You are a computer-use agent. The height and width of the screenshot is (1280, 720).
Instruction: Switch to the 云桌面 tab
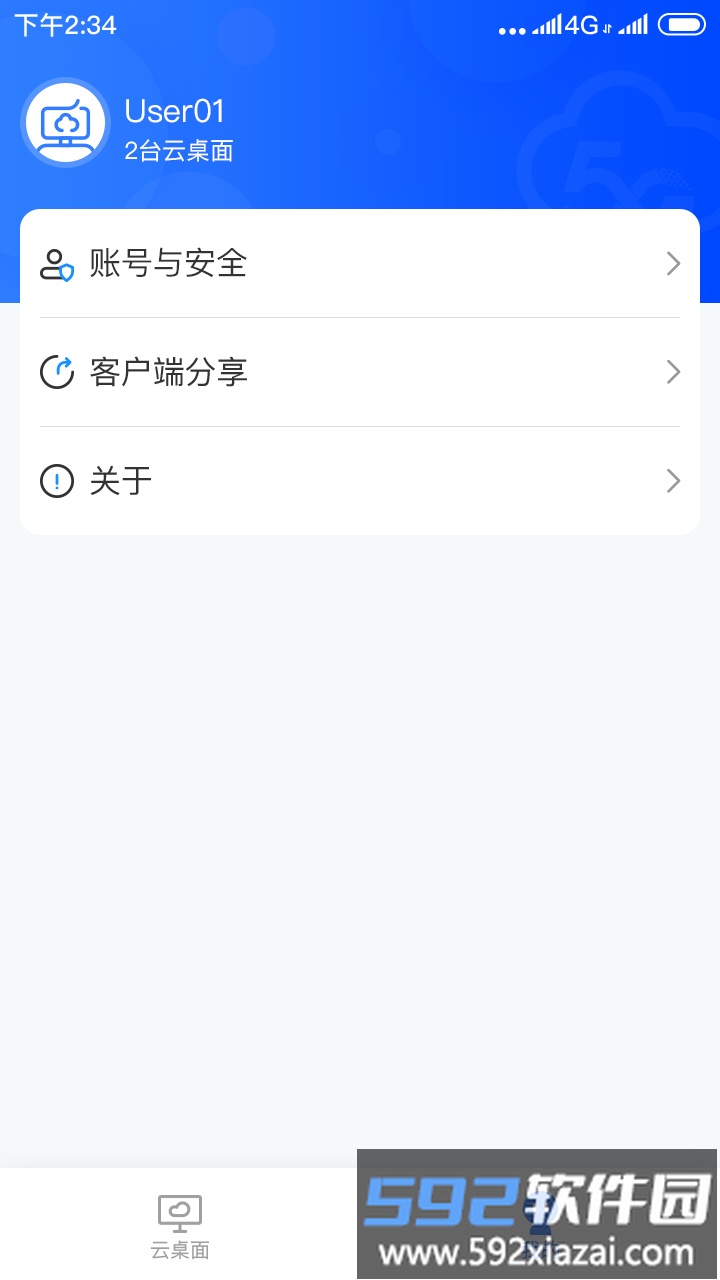[180, 1225]
